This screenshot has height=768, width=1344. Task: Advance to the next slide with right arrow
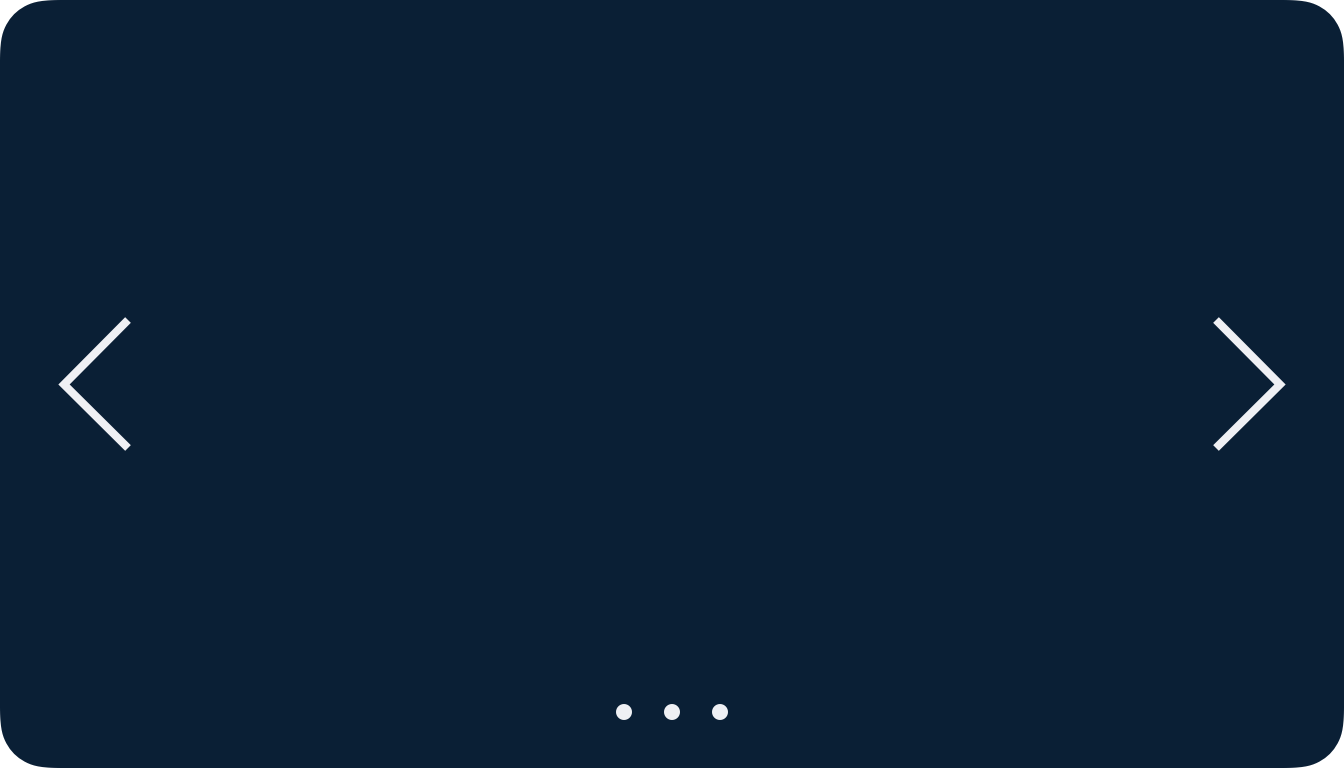[x=1248, y=384]
